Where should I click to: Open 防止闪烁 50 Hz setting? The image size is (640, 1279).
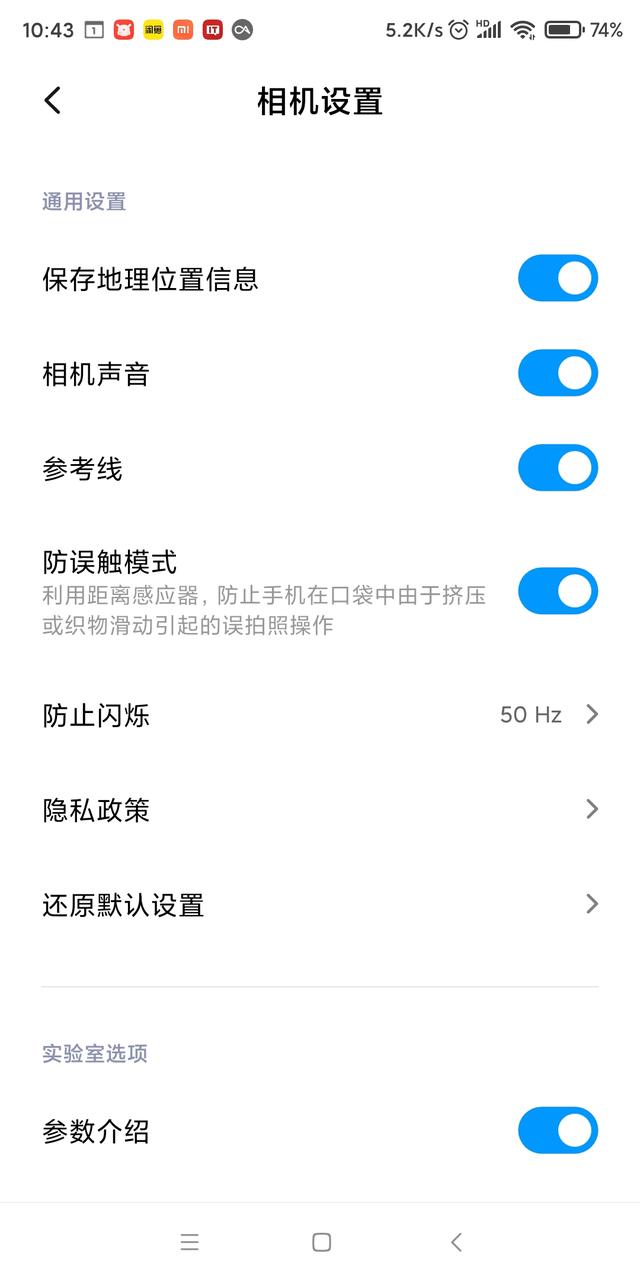coord(320,714)
